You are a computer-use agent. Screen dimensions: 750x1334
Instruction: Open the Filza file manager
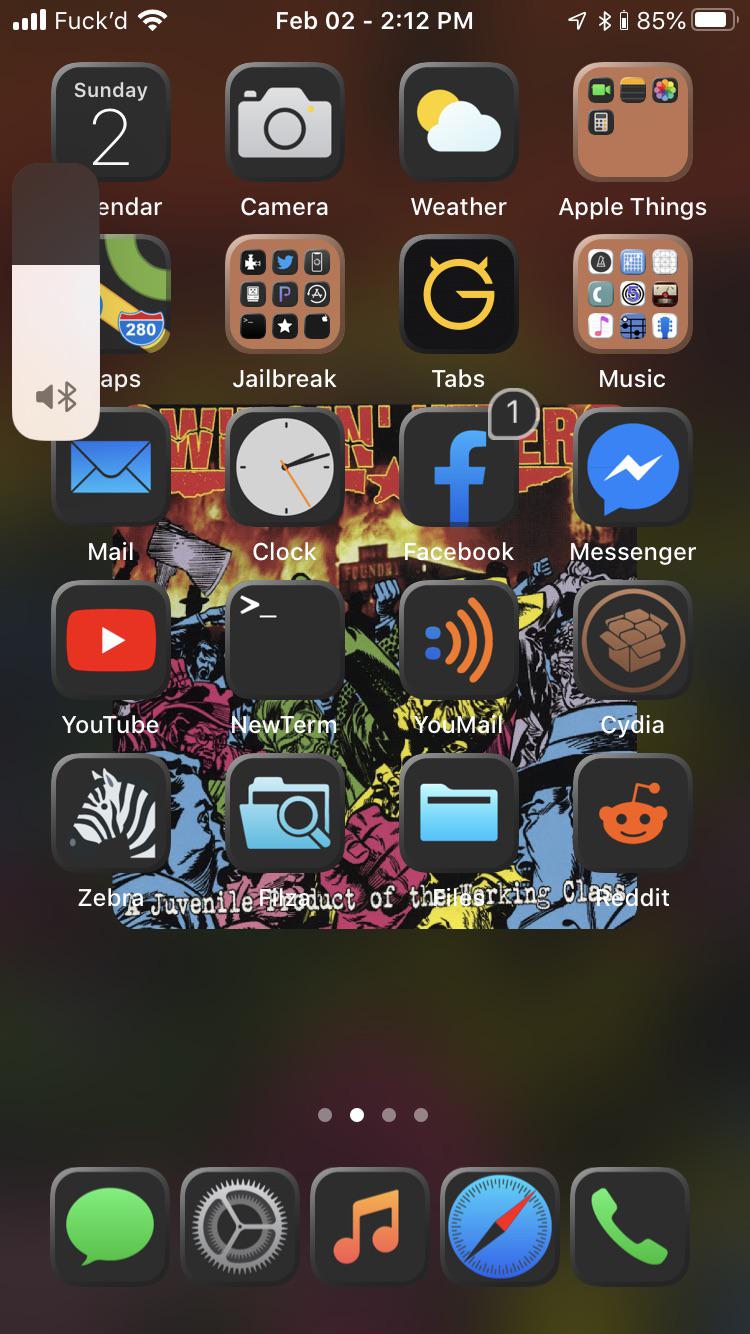285,813
